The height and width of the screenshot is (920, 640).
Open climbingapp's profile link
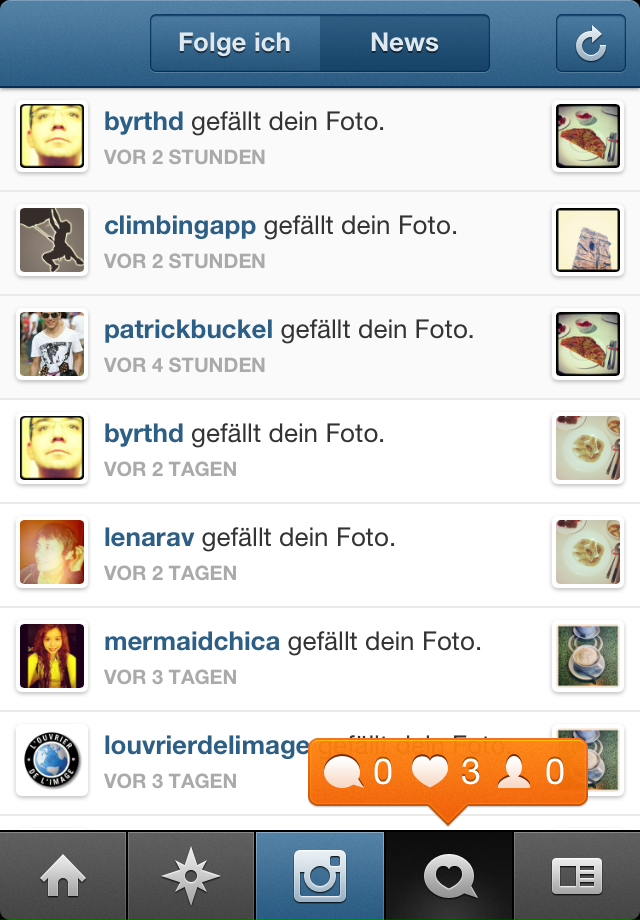pos(180,226)
